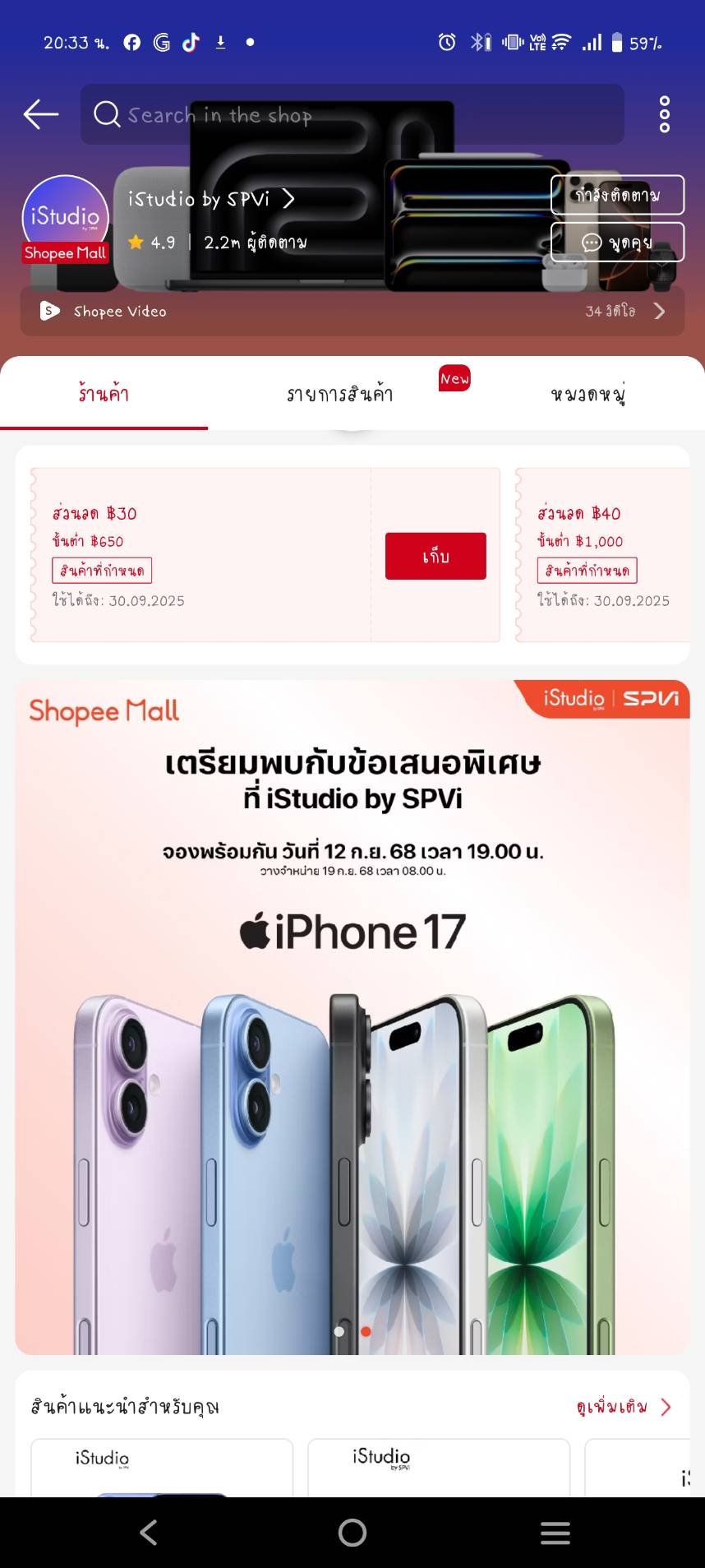Tap the Search in the shop field
The height and width of the screenshot is (1568, 705).
352,114
